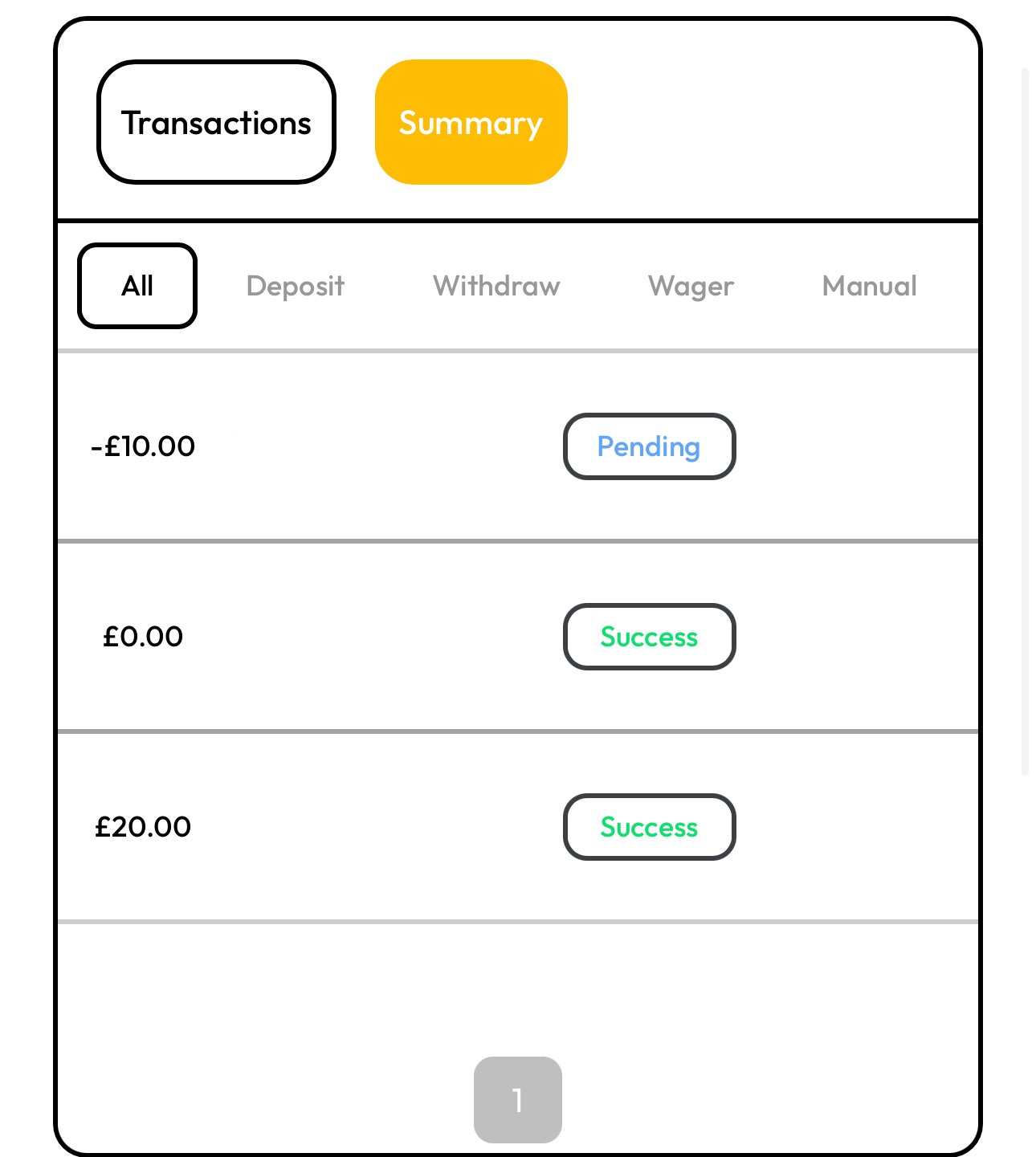This screenshot has width=1036, height=1157.
Task: Select the Summary button
Action: (x=471, y=122)
